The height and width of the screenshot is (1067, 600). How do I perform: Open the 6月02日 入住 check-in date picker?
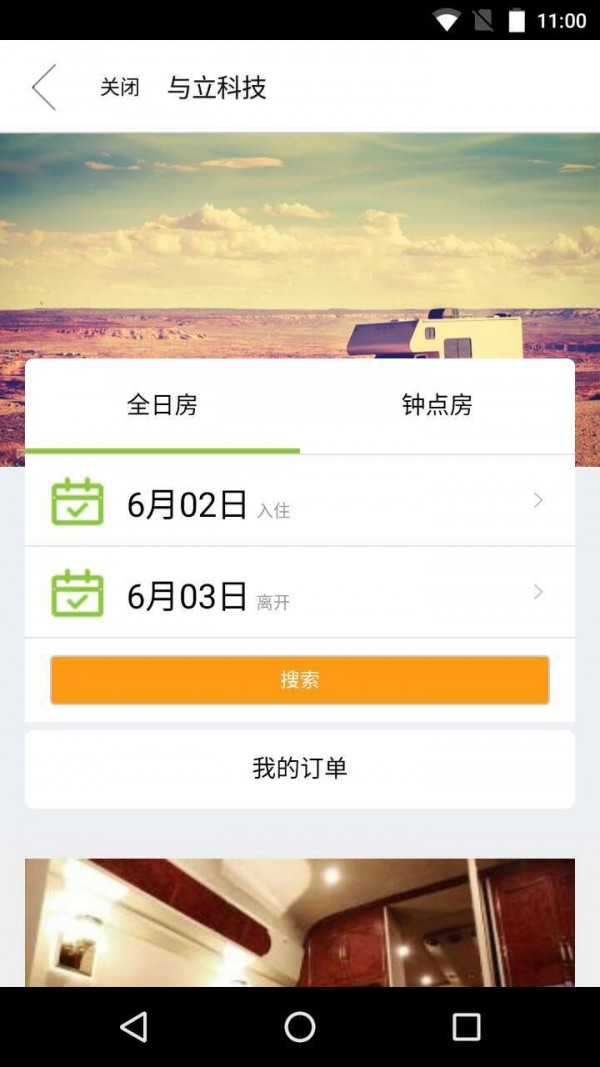coord(300,501)
